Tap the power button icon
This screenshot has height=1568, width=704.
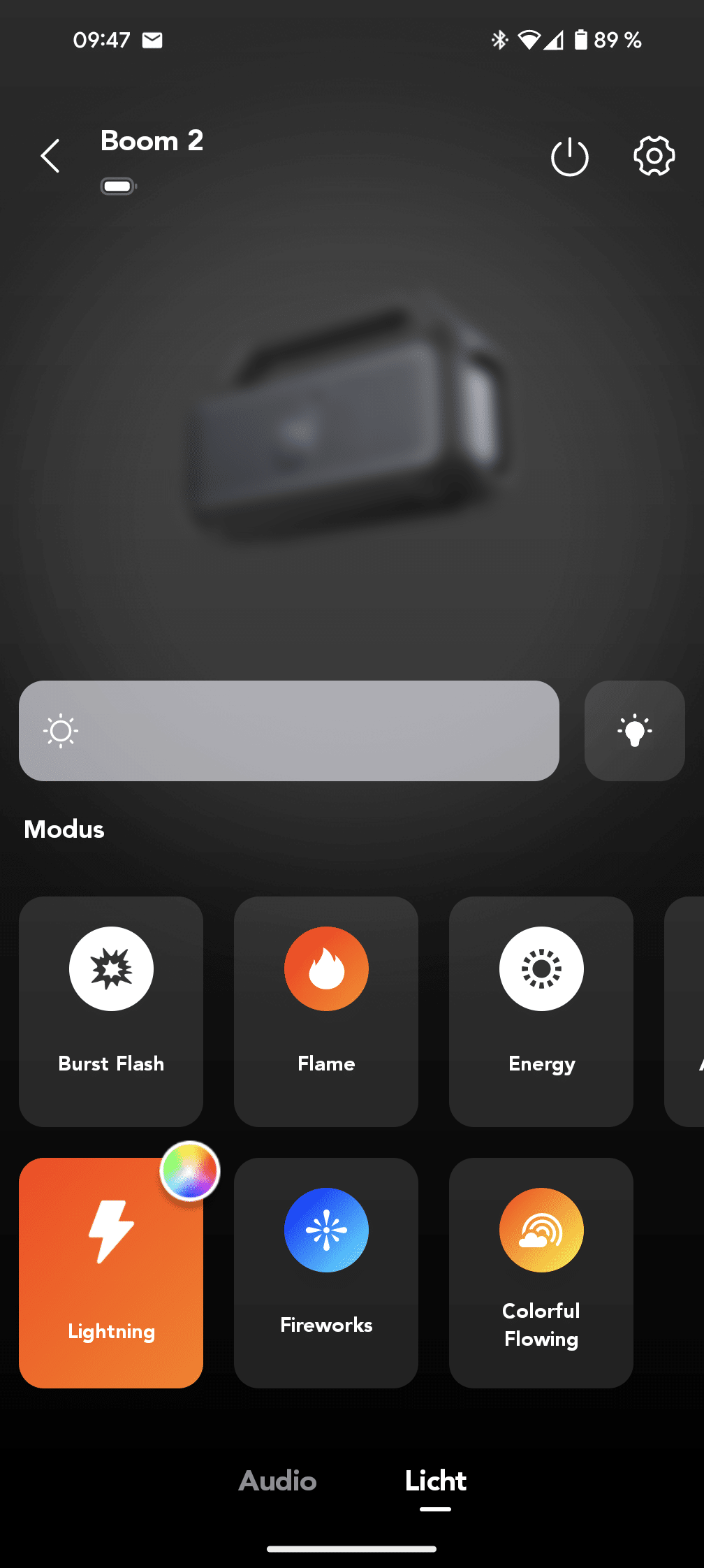click(569, 157)
